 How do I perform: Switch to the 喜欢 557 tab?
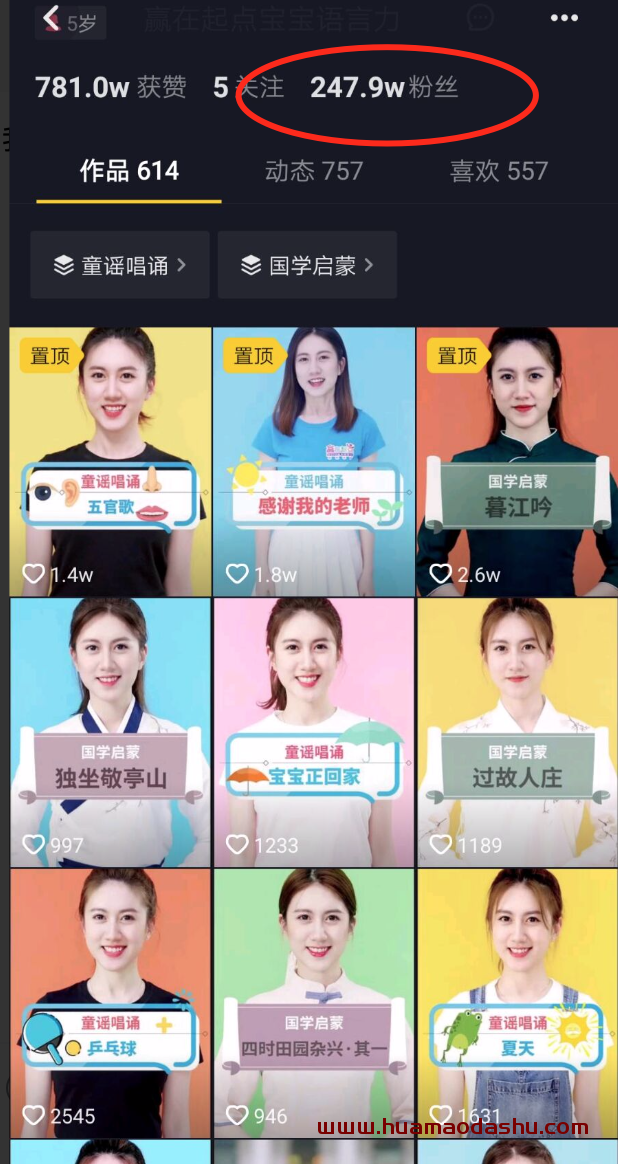coord(498,171)
